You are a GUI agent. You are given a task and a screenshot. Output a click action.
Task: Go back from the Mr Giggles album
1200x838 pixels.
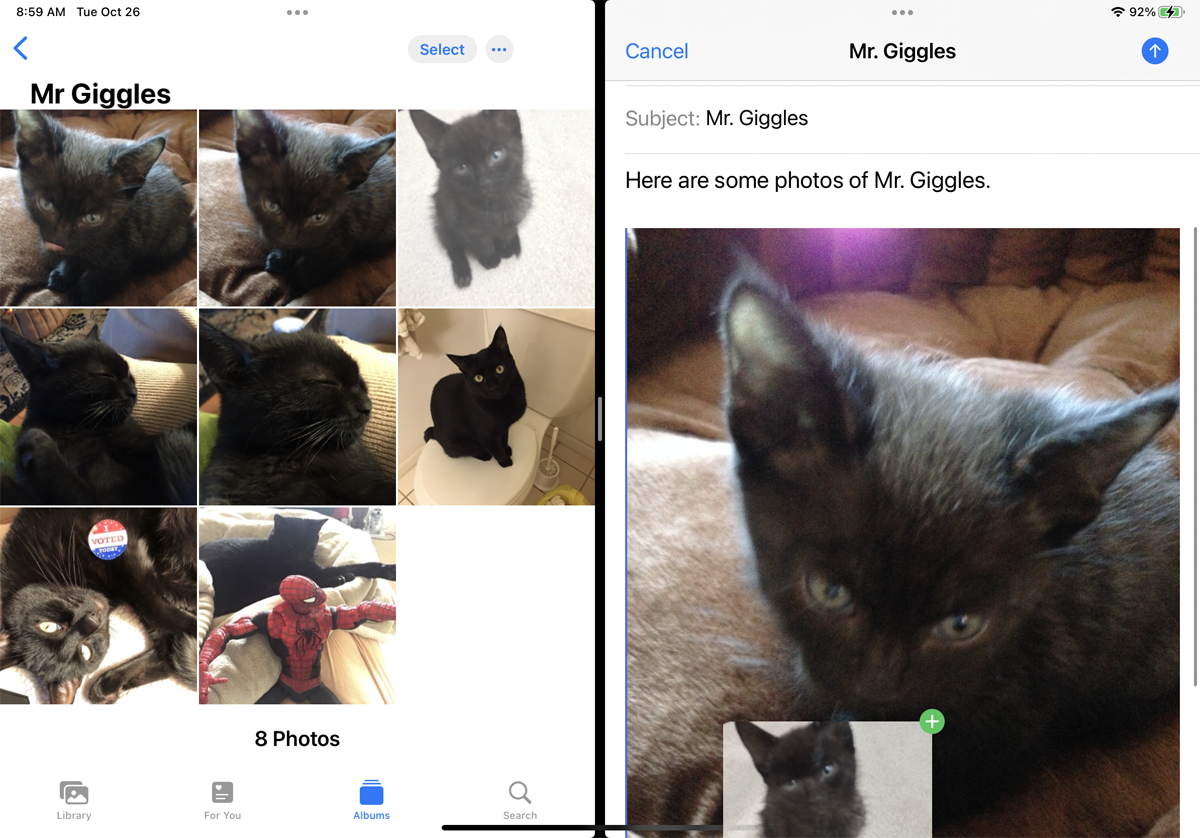pyautogui.click(x=20, y=49)
